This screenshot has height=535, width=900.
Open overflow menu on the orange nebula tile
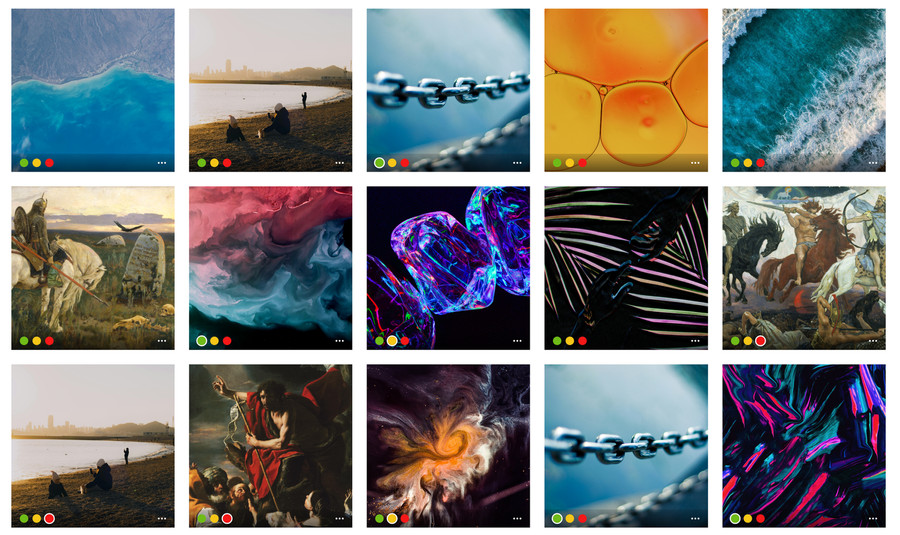(517, 518)
